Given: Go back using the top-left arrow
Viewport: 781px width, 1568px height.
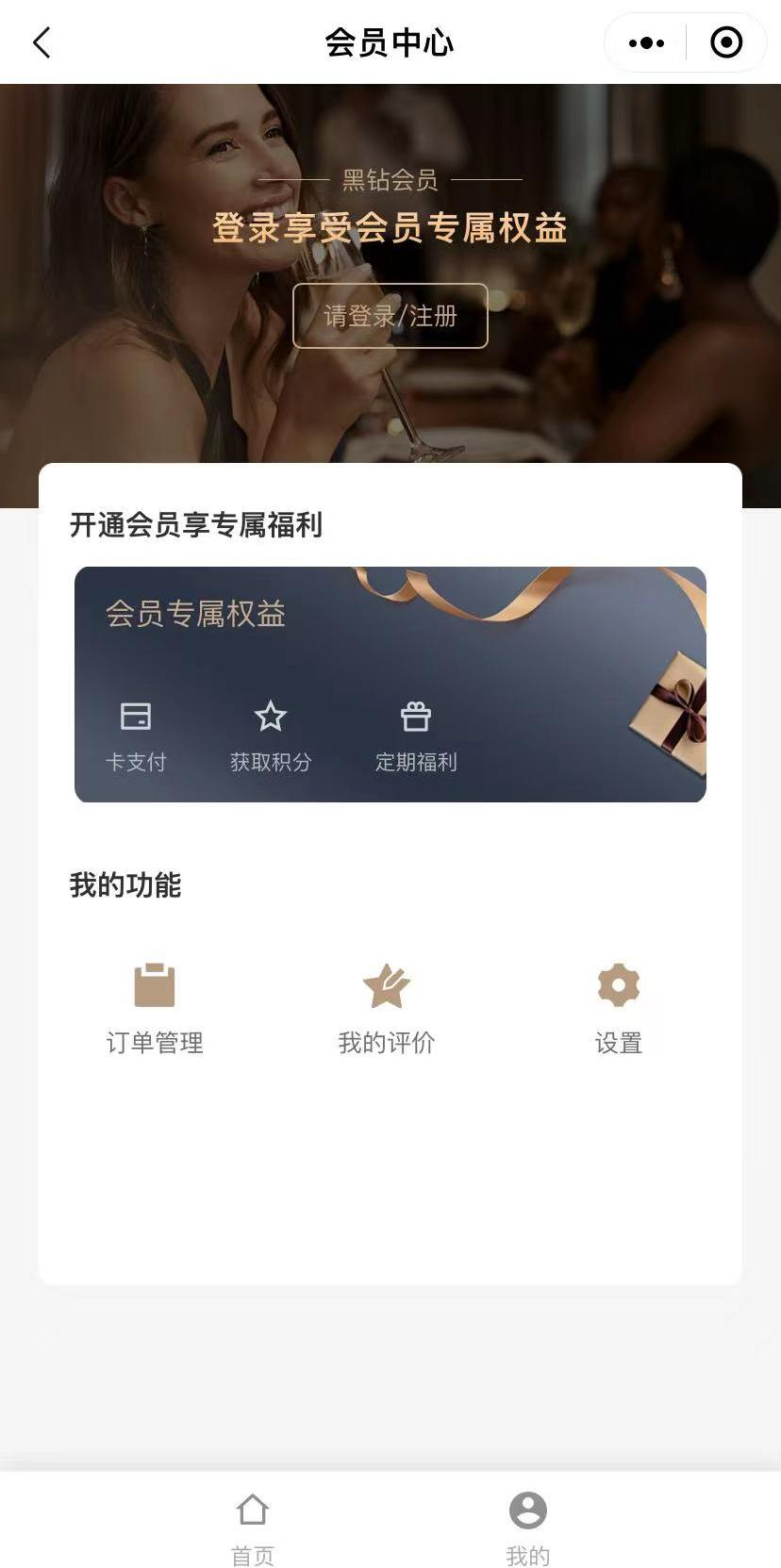Looking at the screenshot, I should (x=42, y=42).
